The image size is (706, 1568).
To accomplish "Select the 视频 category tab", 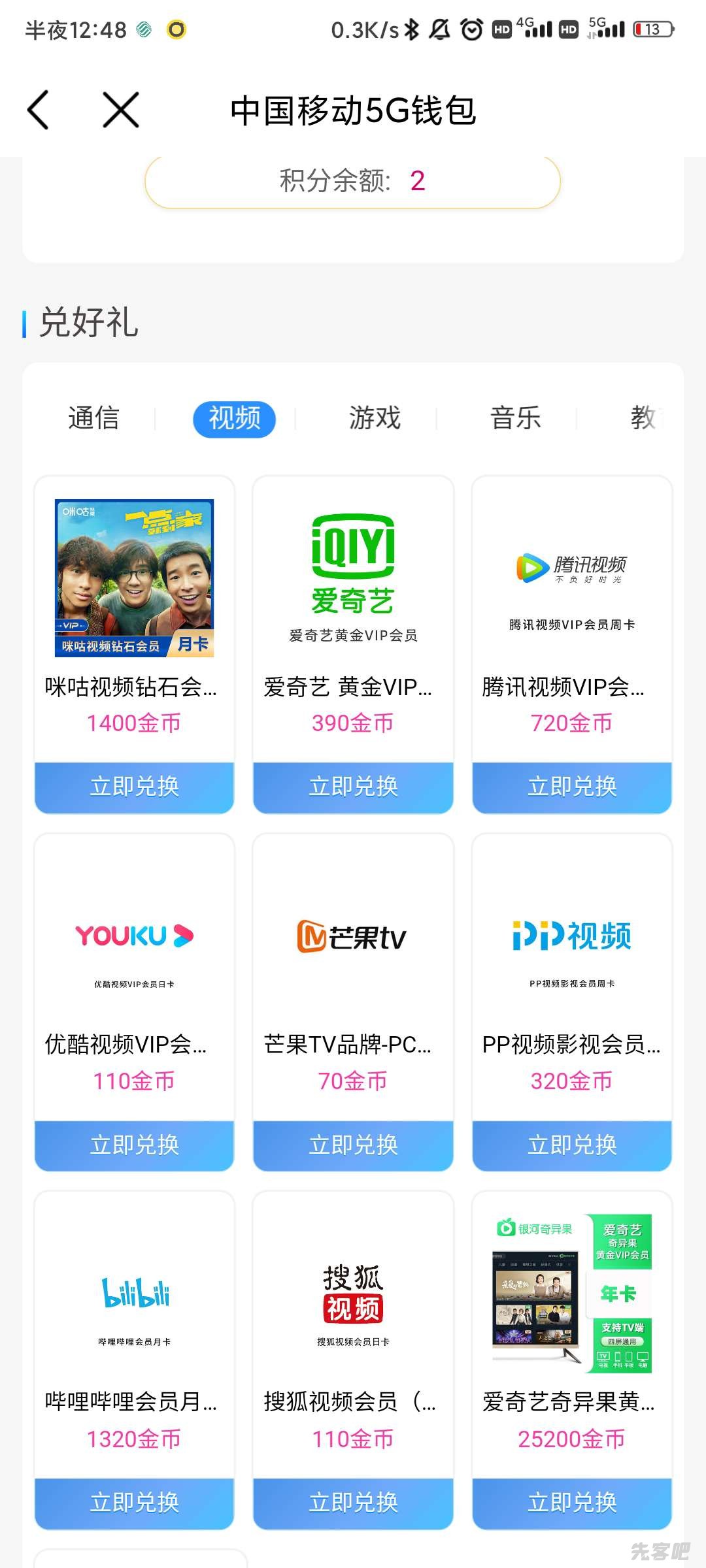I will (234, 418).
